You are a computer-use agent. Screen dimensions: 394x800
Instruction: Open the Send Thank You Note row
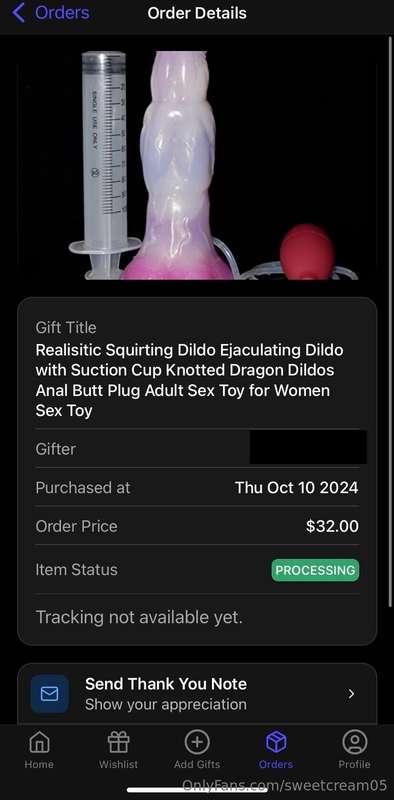click(x=197, y=694)
